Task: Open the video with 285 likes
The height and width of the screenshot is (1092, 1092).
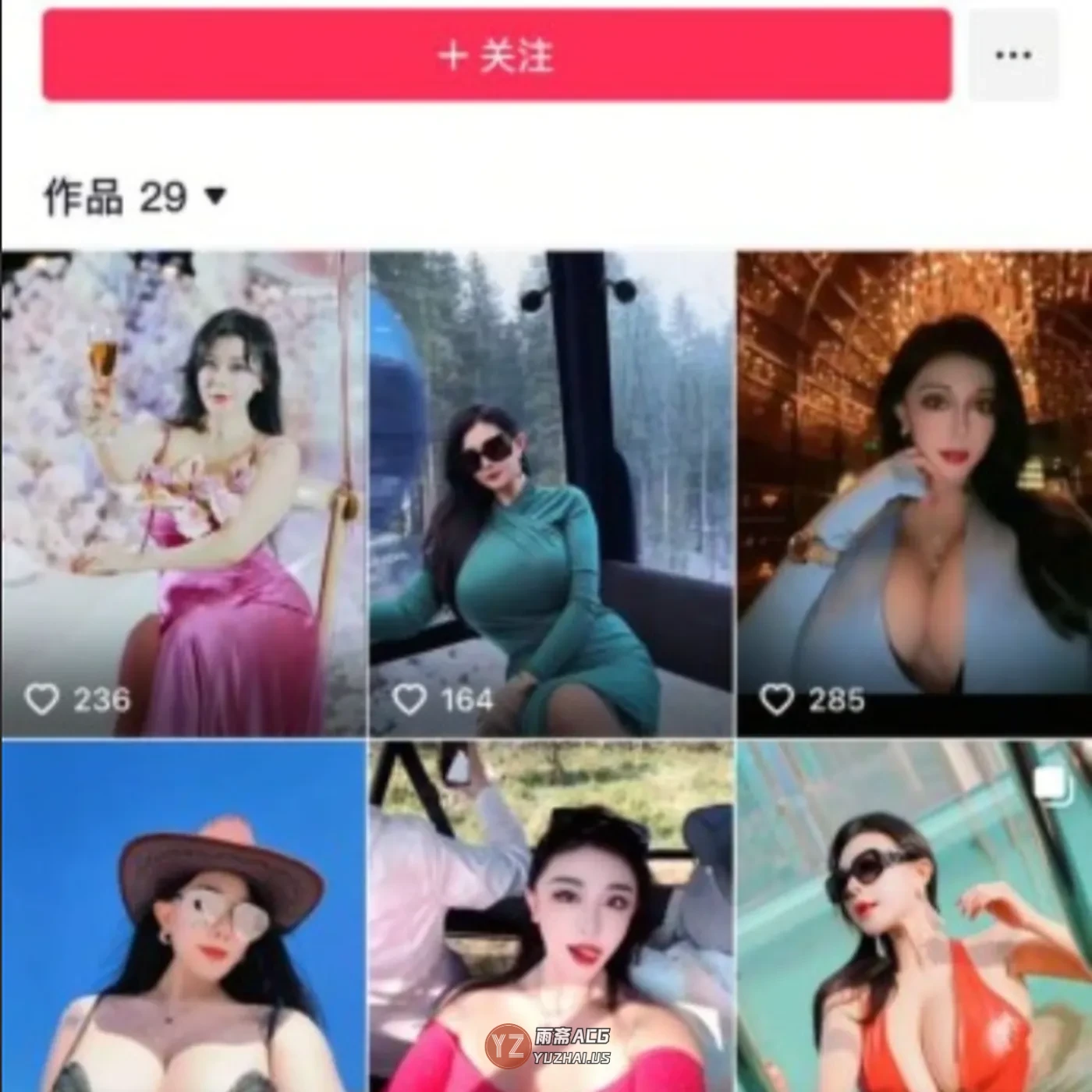Action: pos(914,493)
